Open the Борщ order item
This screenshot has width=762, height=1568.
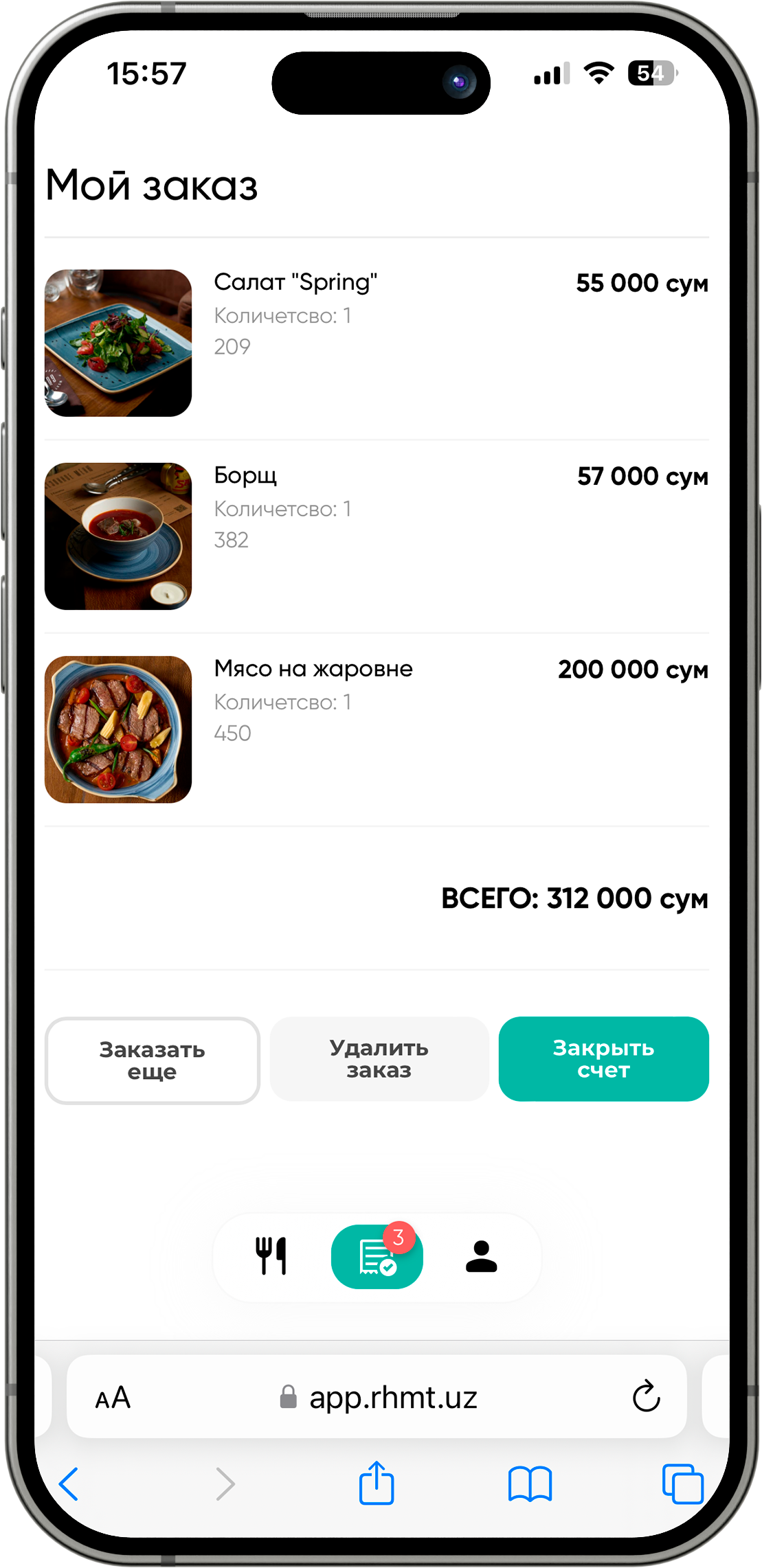coord(245,475)
